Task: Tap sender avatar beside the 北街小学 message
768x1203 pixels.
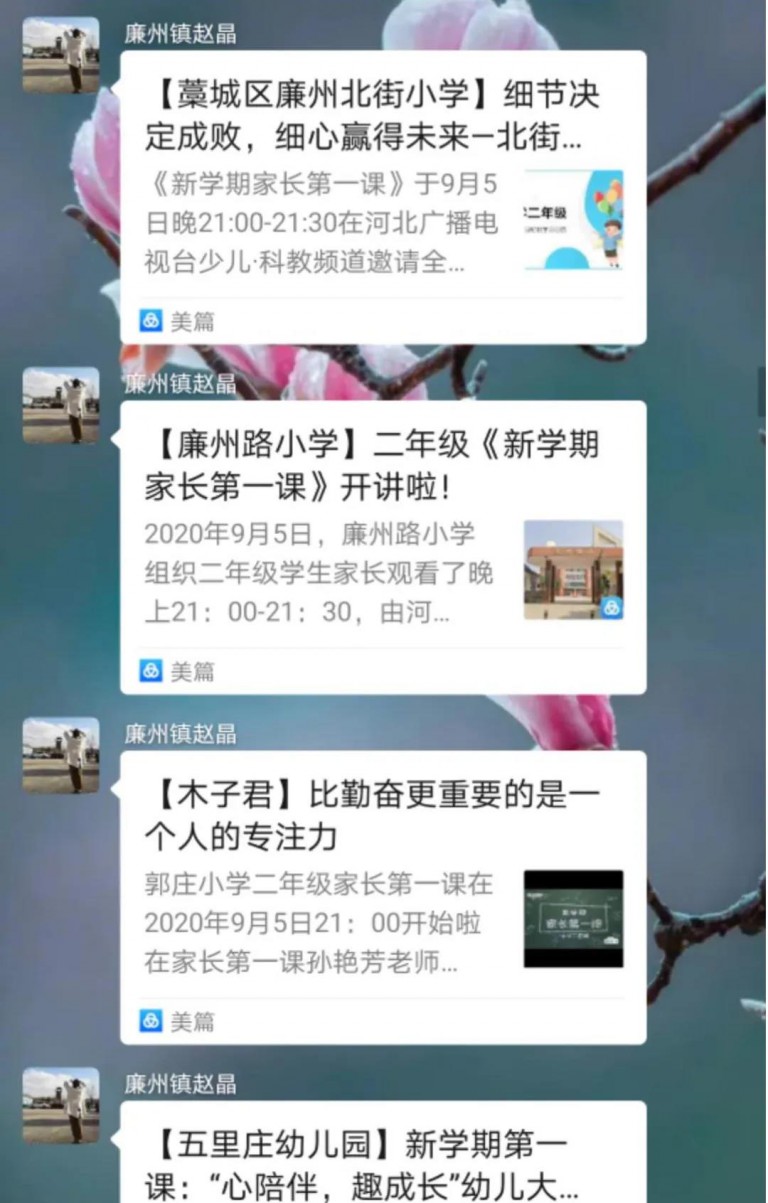Action: 61,55
